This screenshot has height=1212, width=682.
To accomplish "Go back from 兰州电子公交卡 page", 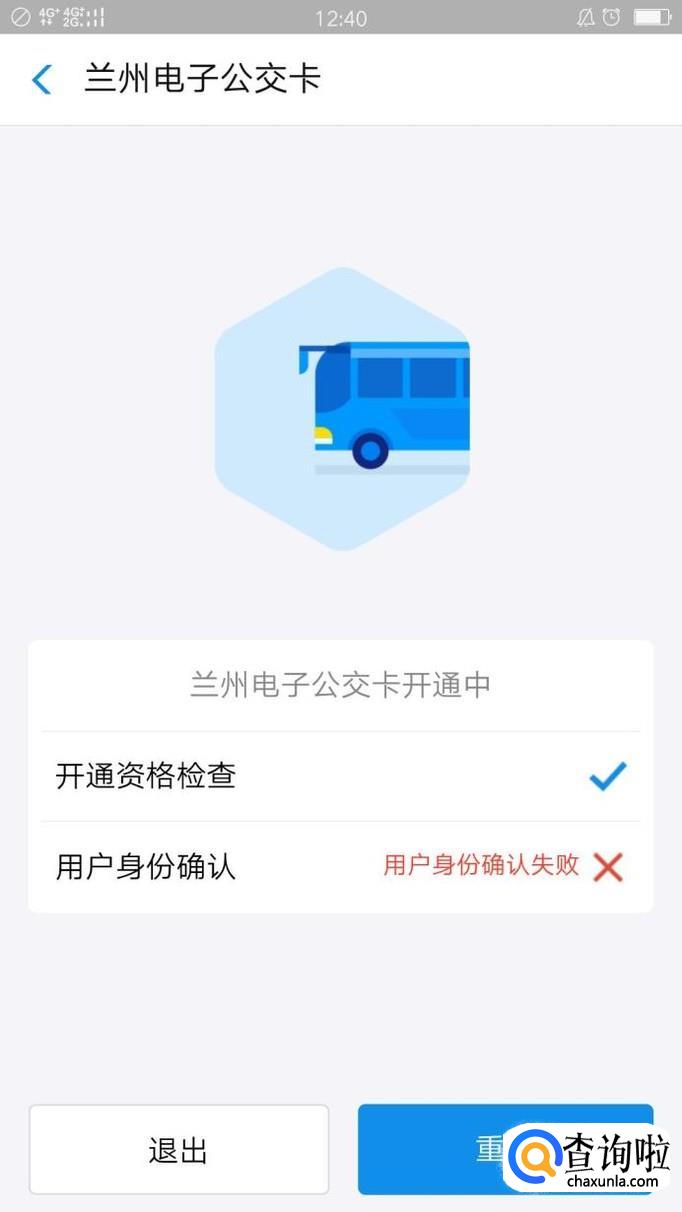I will tap(42, 80).
